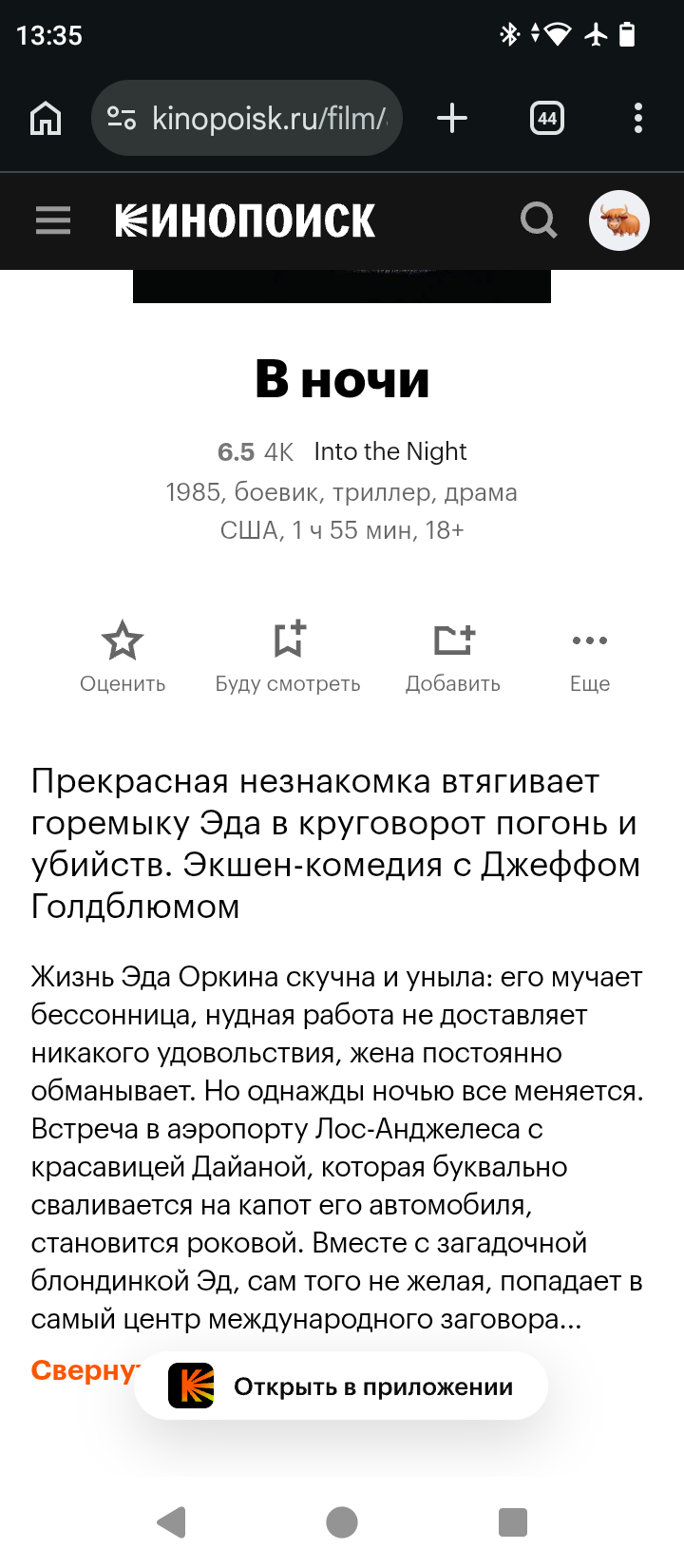
Task: Tap the Кинопоиск logo
Action: [245, 220]
